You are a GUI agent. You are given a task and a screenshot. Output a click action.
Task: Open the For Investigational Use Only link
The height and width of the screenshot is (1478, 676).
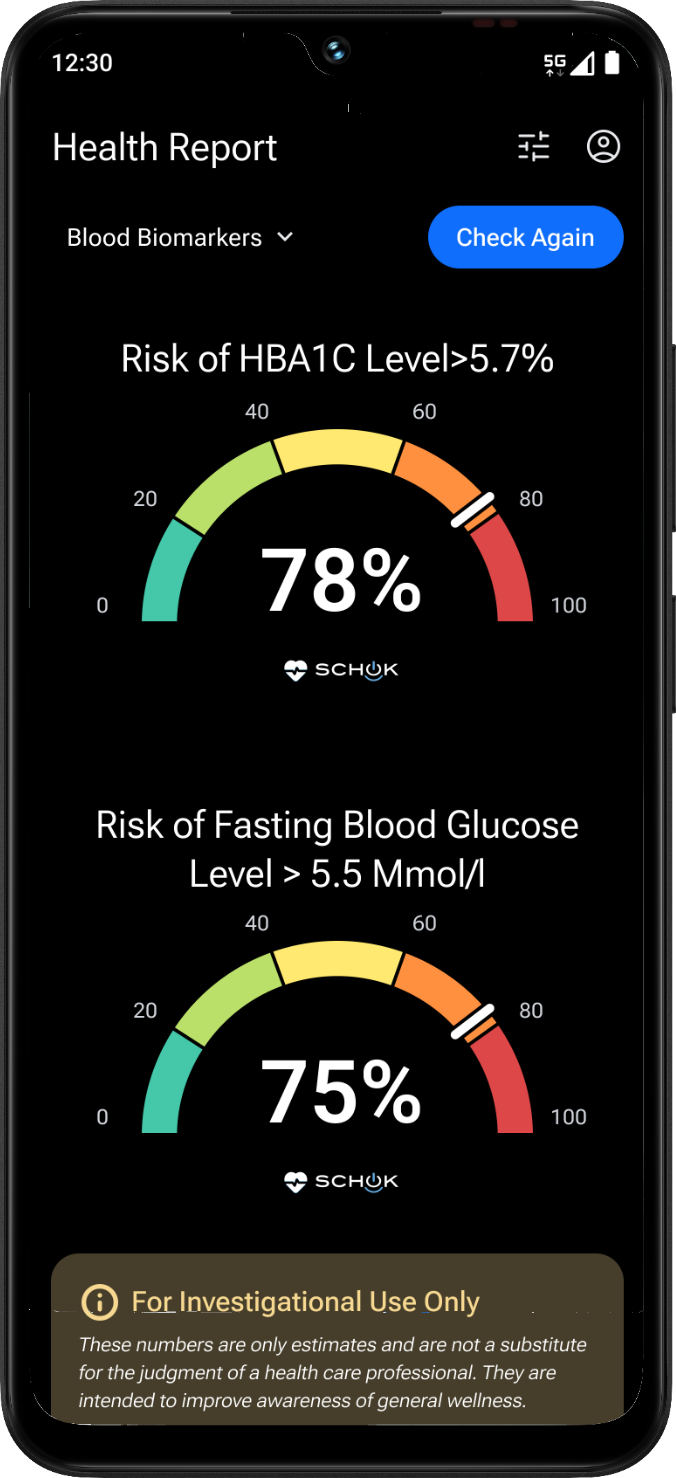(305, 1302)
